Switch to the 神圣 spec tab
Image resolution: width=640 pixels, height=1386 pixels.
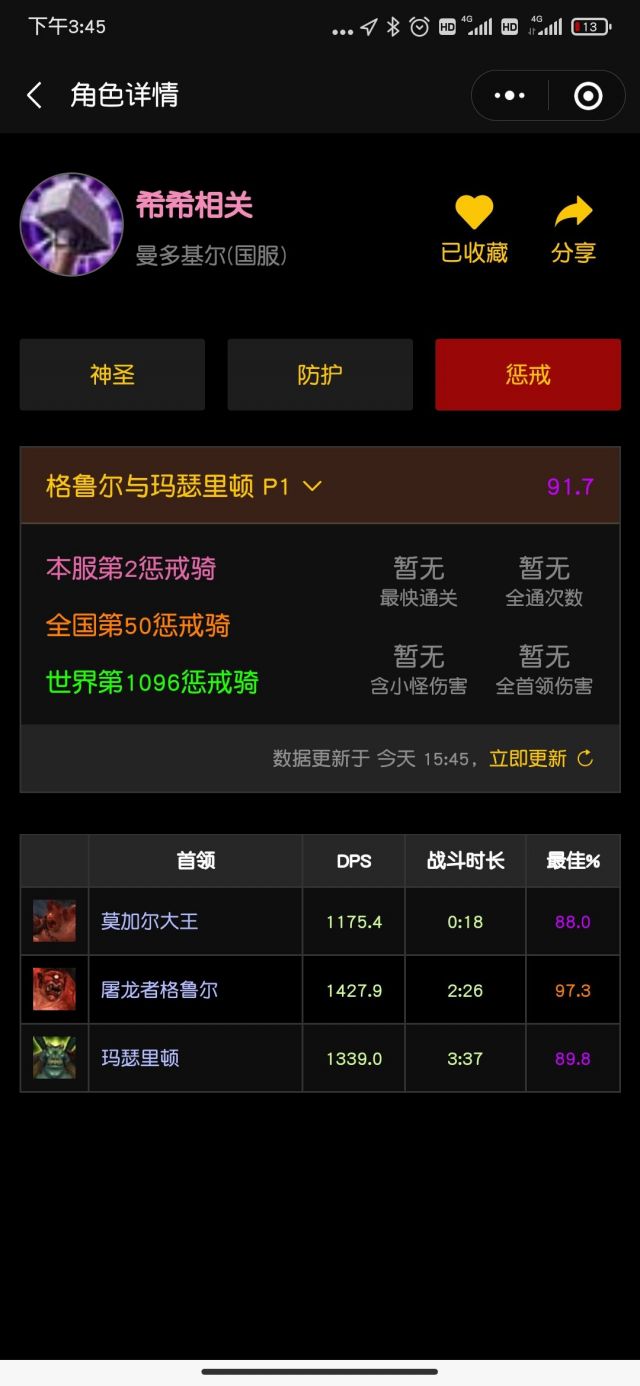point(112,375)
